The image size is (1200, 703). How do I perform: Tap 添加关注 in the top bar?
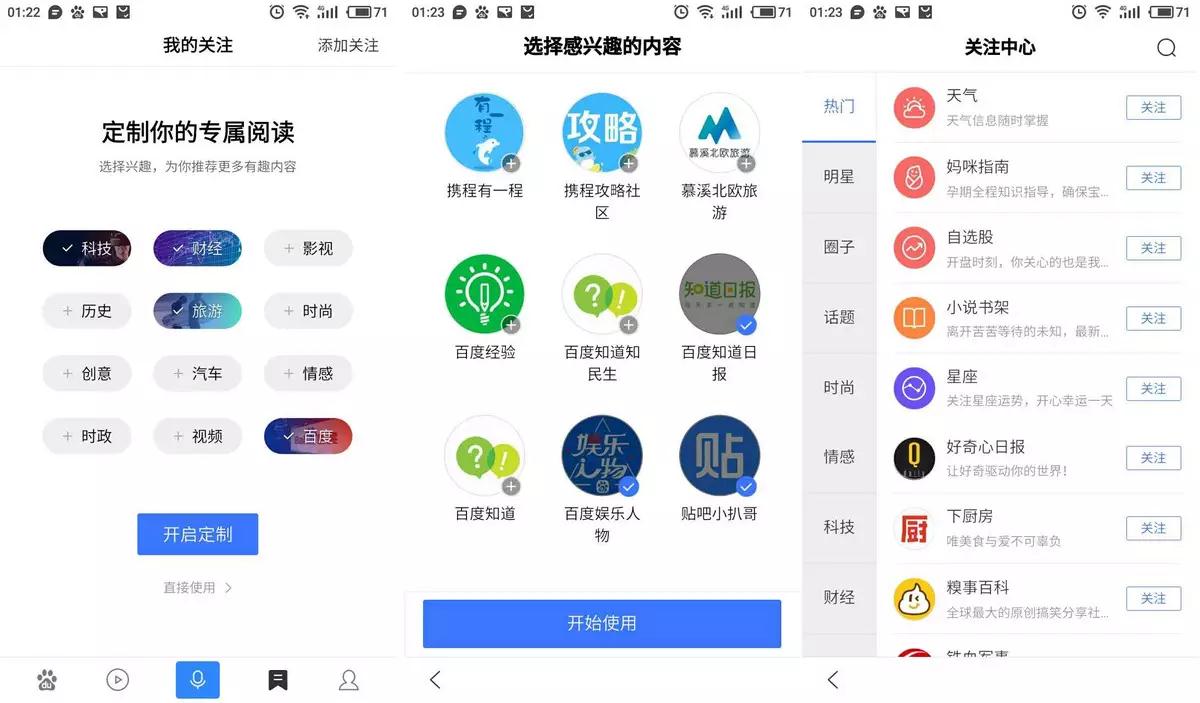(348, 46)
